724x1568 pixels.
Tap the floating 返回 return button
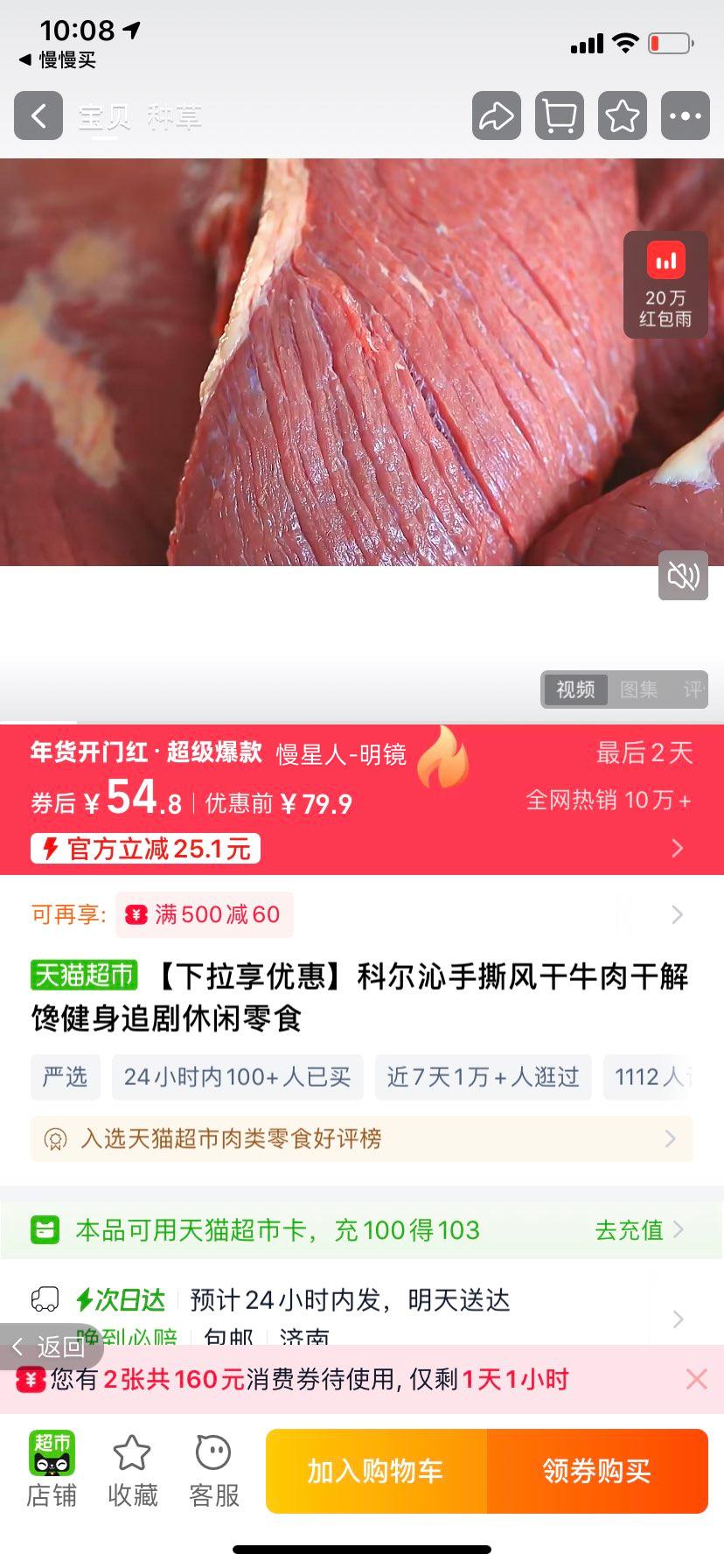pyautogui.click(x=48, y=1347)
